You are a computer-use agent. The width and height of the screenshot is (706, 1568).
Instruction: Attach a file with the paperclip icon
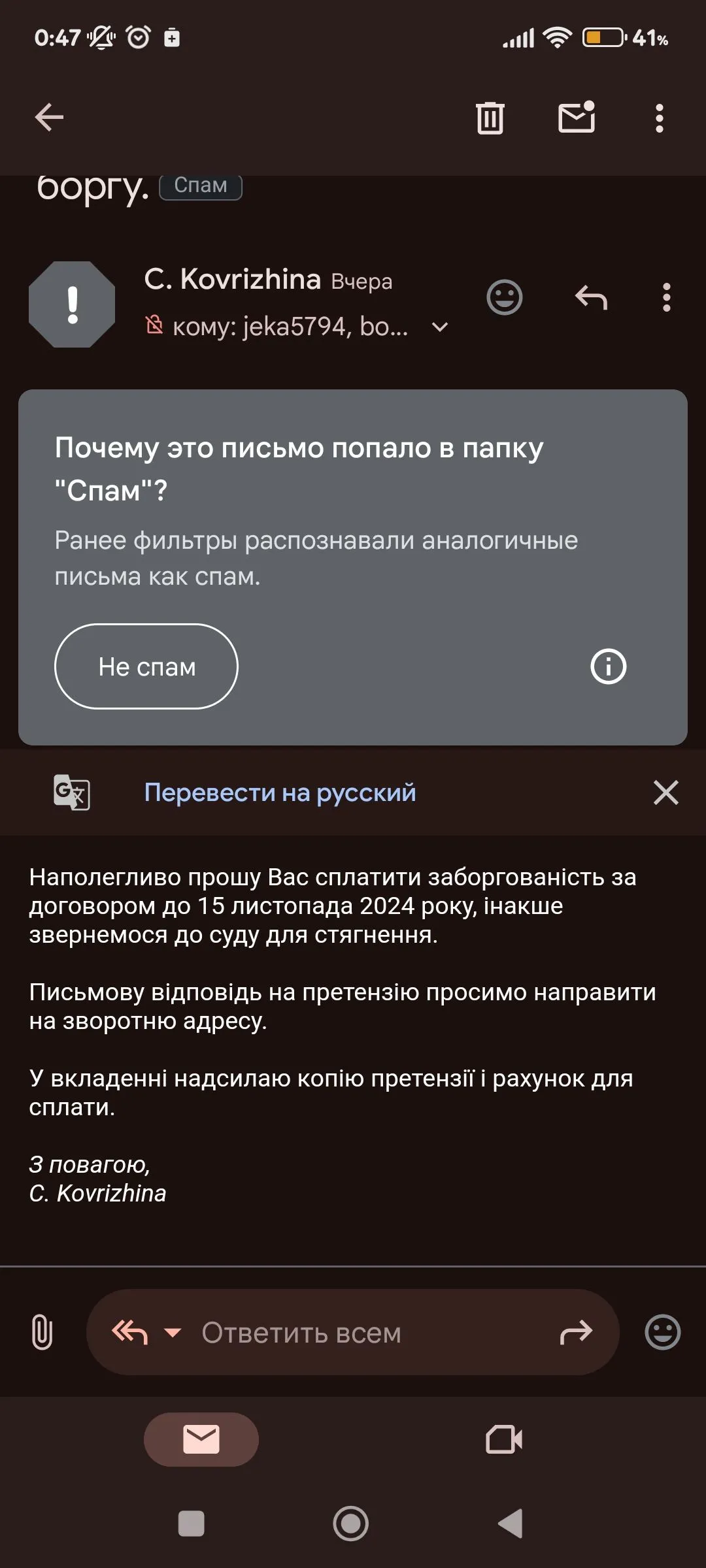42,1332
